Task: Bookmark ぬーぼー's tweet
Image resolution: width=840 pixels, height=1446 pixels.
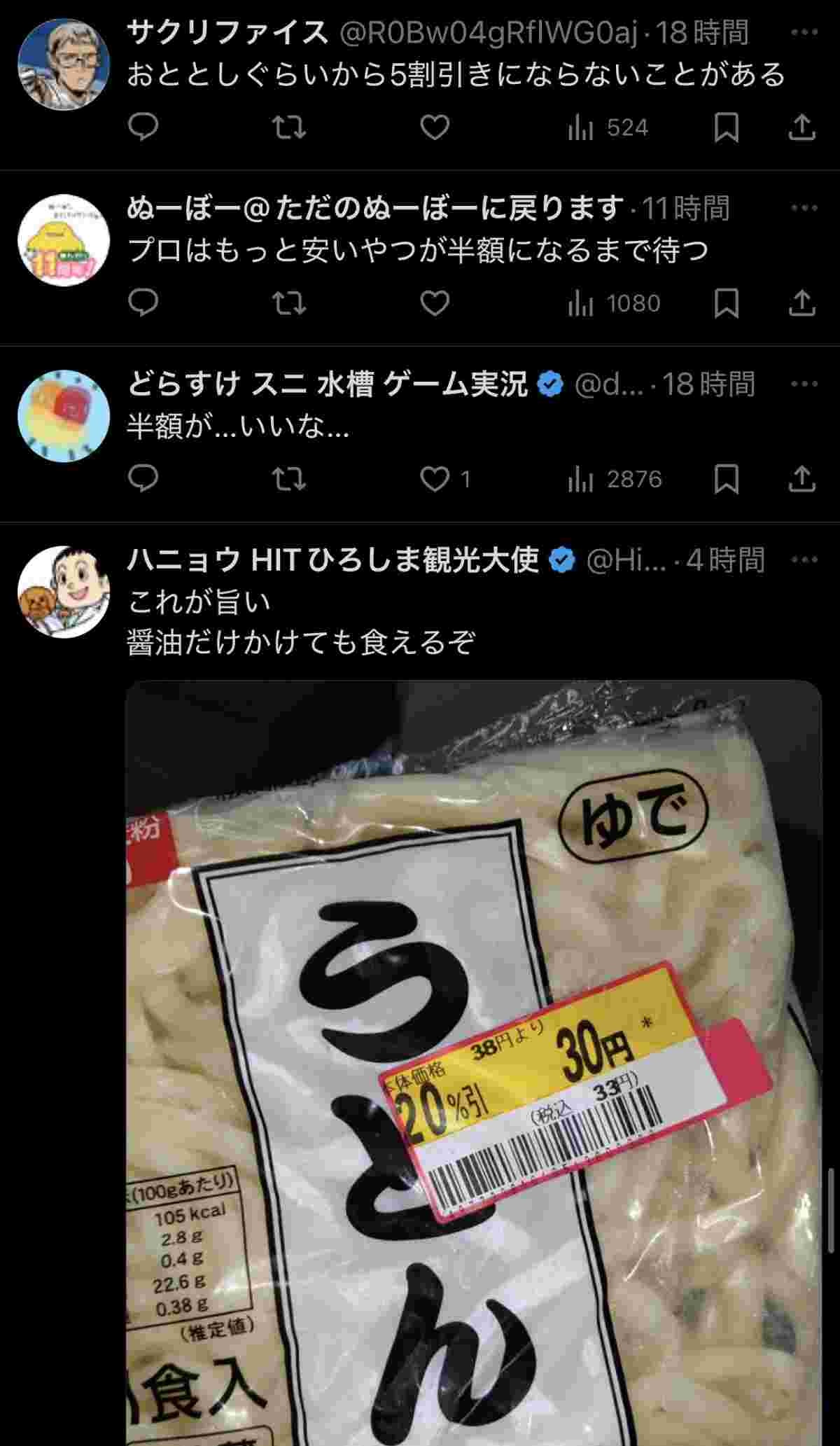Action: pyautogui.click(x=727, y=303)
